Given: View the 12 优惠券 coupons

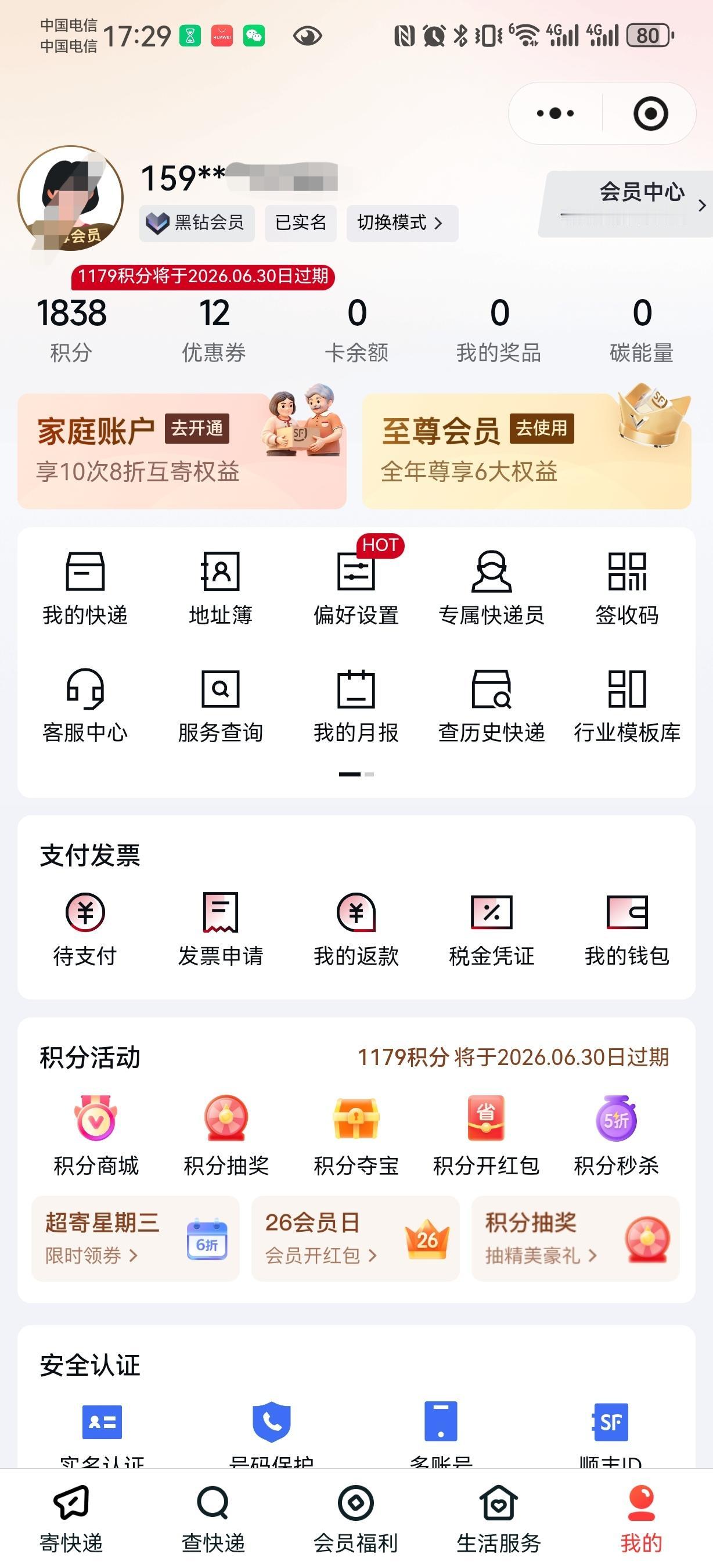Looking at the screenshot, I should tap(213, 329).
